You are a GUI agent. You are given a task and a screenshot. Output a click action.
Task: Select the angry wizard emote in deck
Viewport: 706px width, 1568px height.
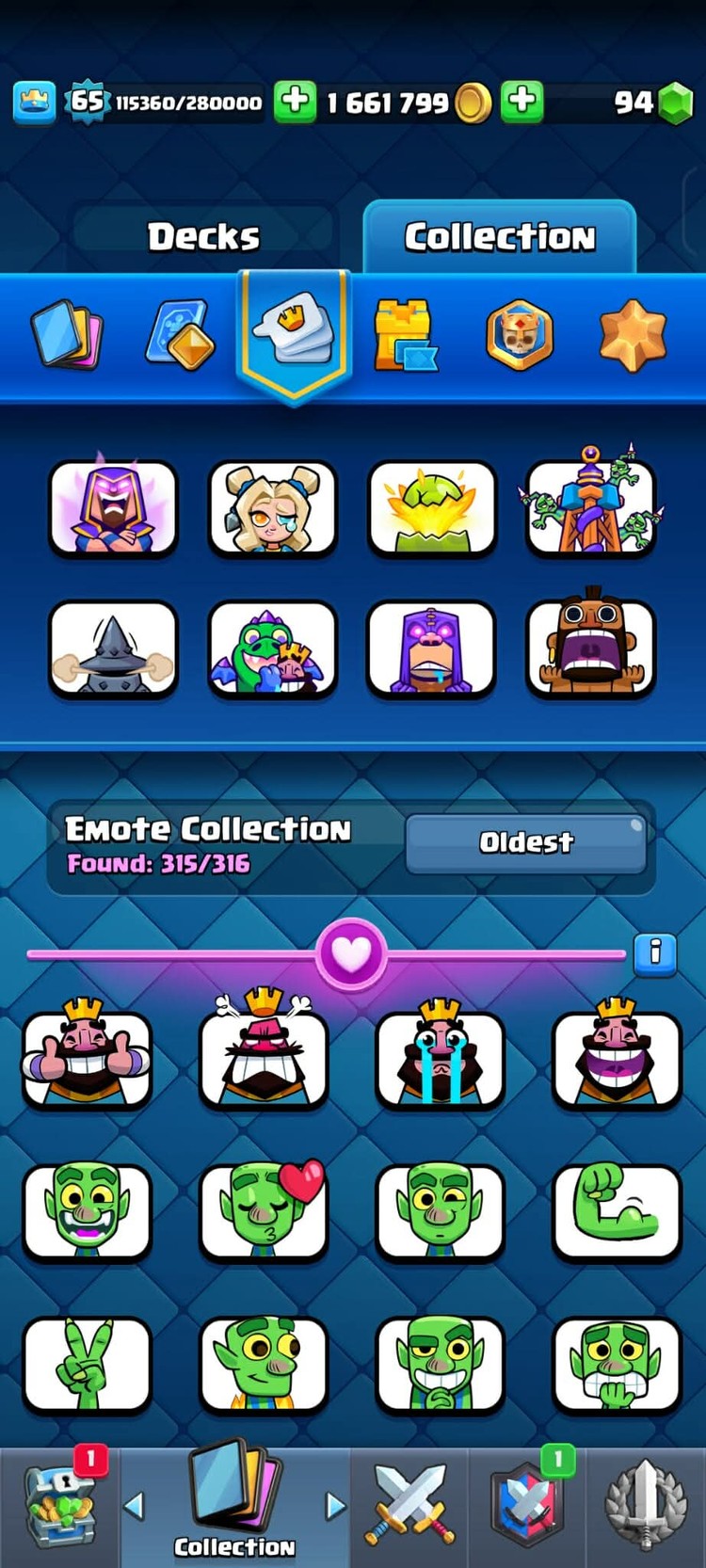click(x=113, y=507)
